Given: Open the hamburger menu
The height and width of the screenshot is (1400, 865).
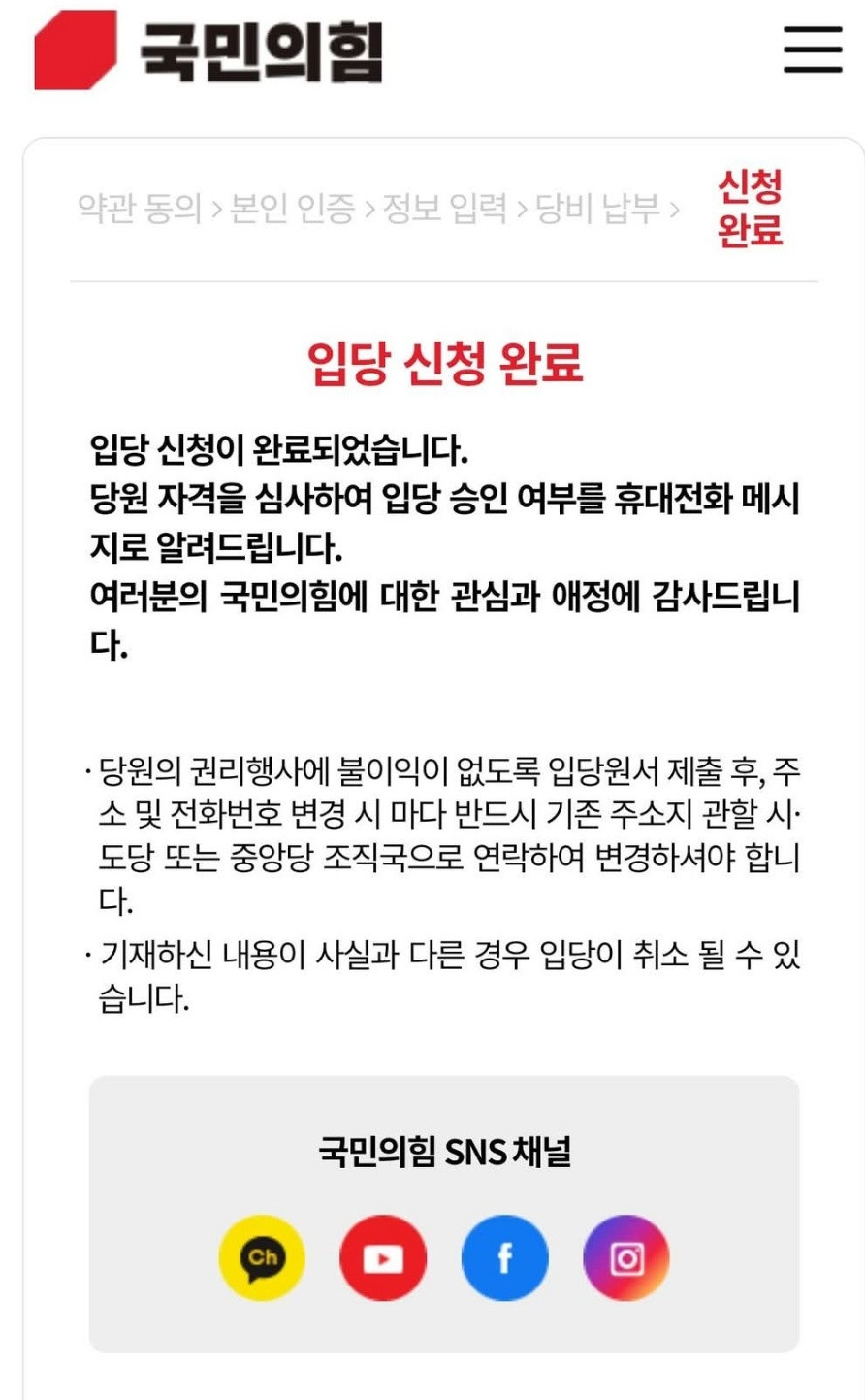Looking at the screenshot, I should (813, 49).
